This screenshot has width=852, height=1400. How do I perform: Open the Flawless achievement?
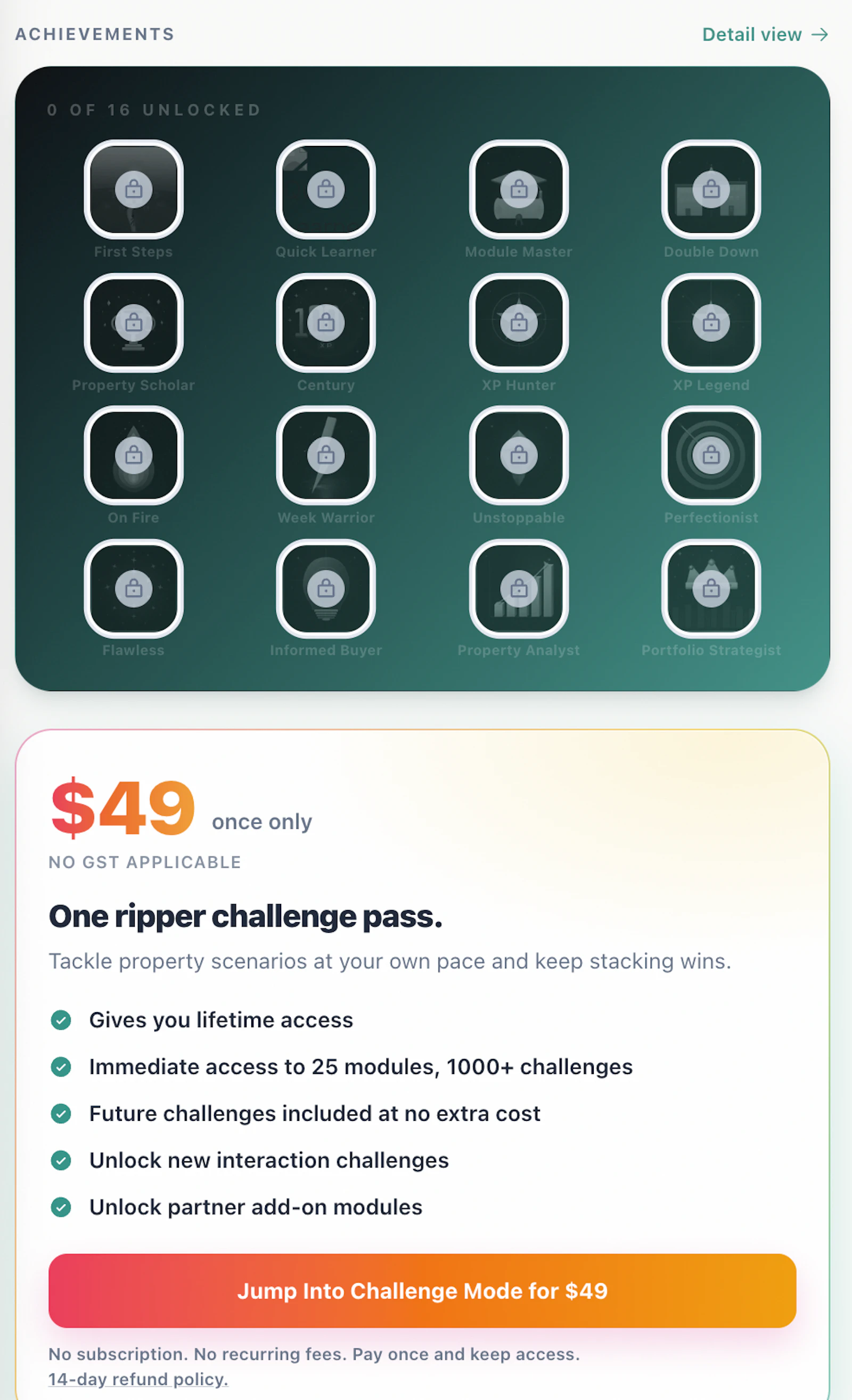pyautogui.click(x=134, y=589)
